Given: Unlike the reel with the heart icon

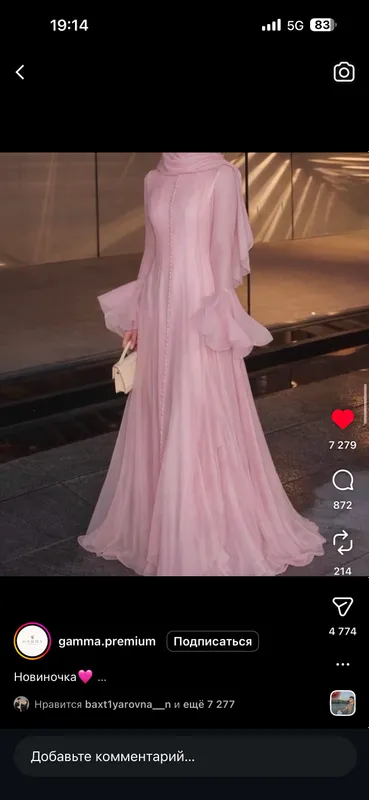Looking at the screenshot, I should click(x=342, y=419).
